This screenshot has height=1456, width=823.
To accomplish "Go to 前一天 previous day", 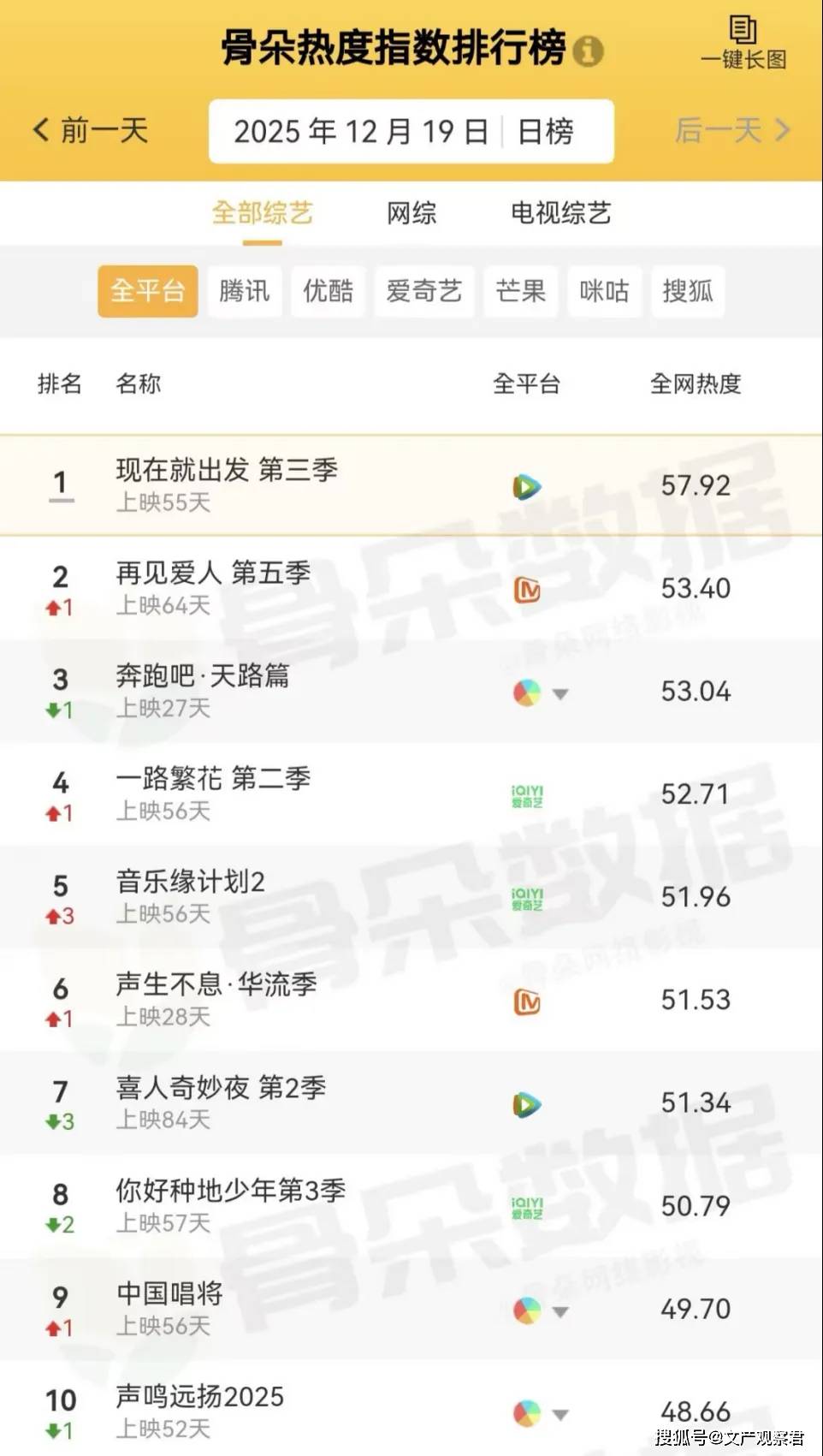I will [91, 130].
